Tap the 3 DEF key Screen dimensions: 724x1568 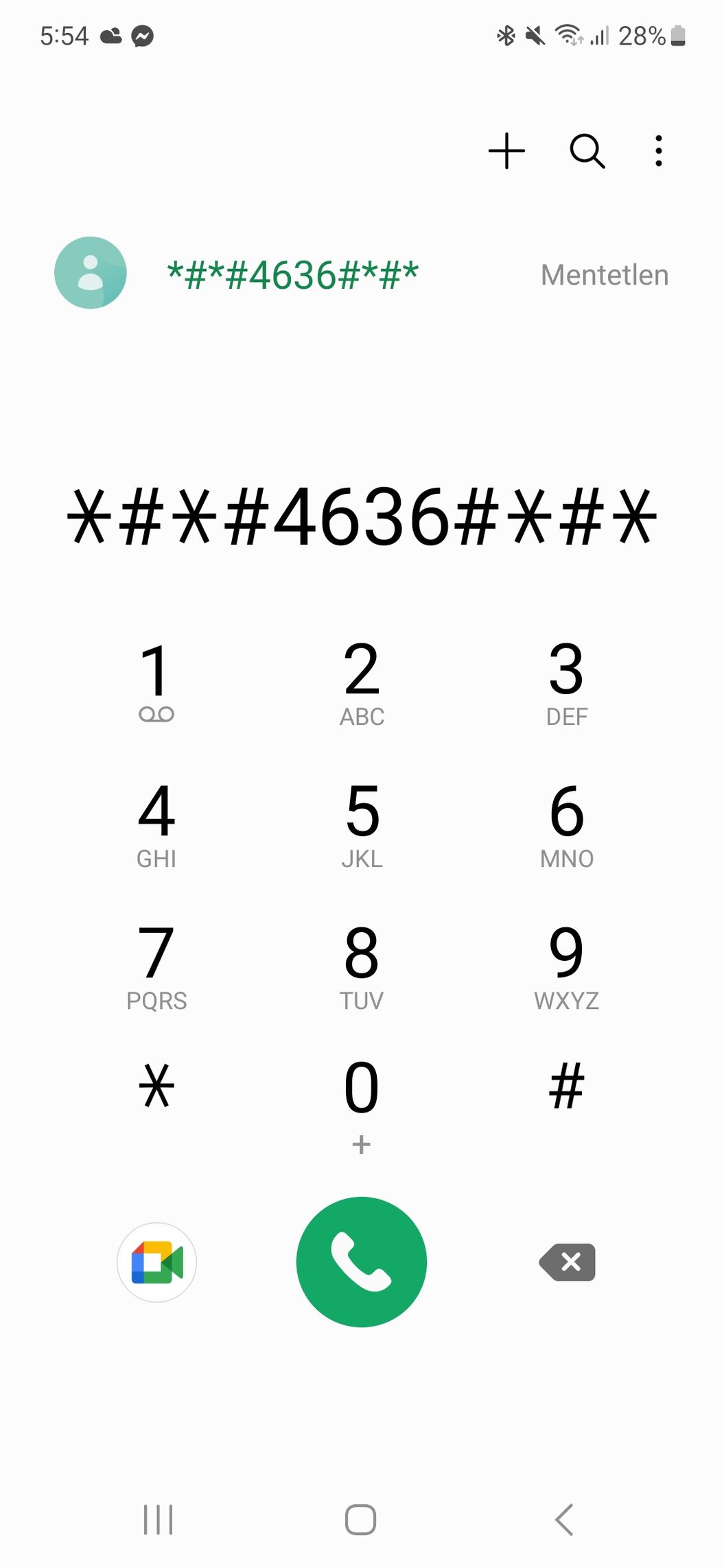(567, 682)
